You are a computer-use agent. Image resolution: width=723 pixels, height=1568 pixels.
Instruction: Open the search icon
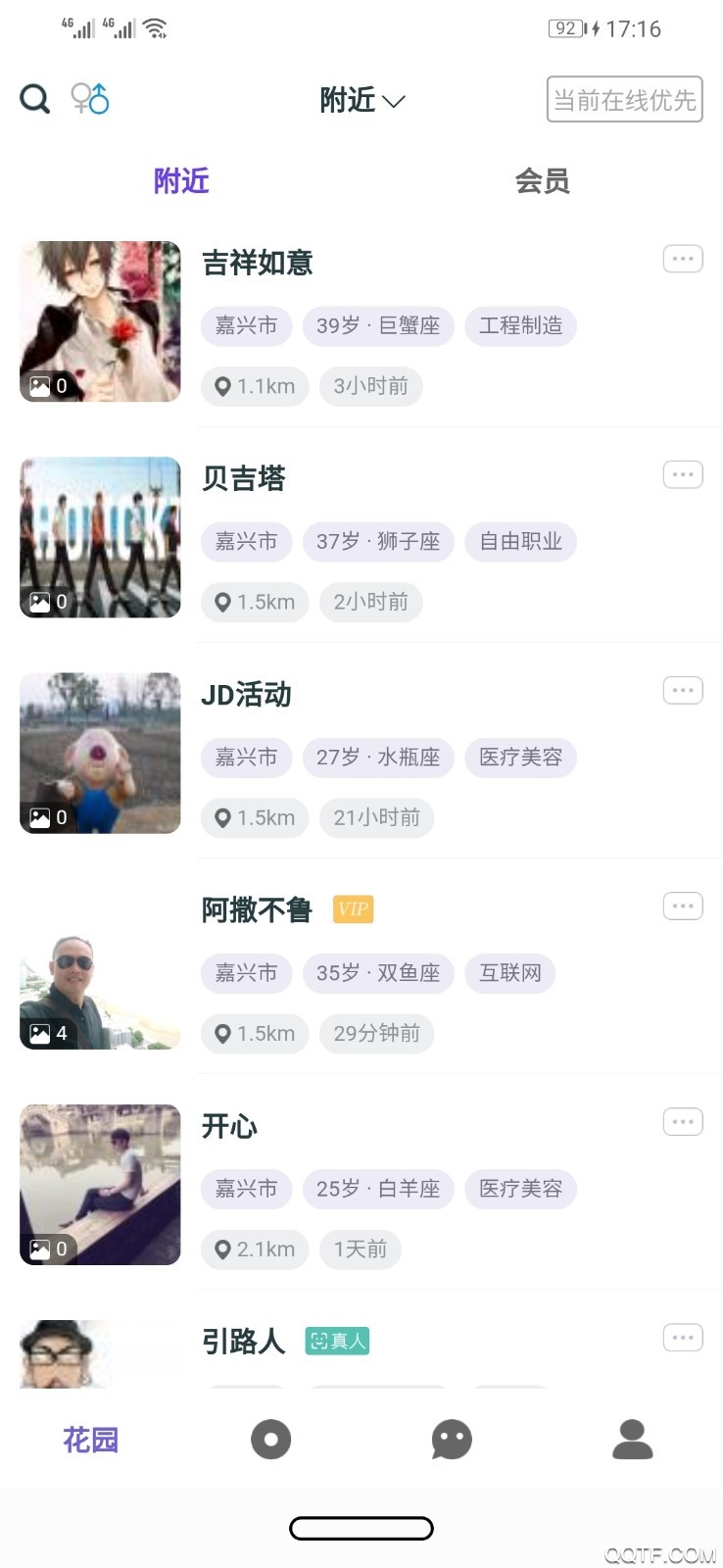(34, 98)
